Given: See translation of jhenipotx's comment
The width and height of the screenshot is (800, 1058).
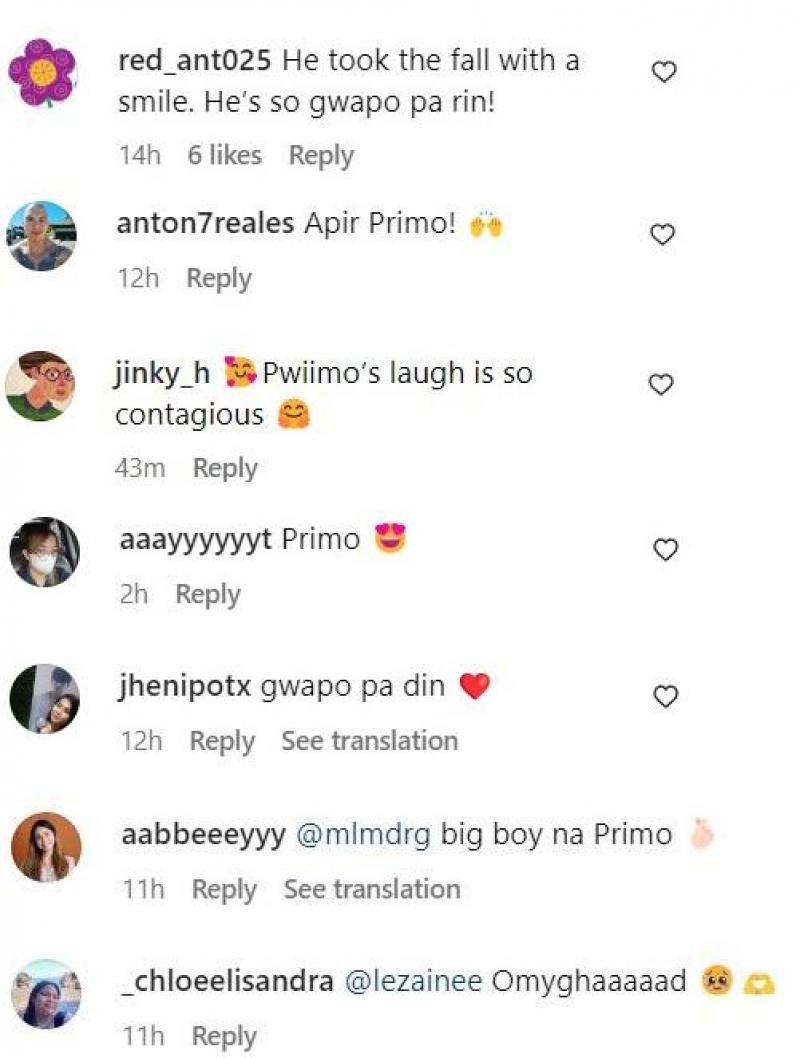Looking at the screenshot, I should (369, 741).
